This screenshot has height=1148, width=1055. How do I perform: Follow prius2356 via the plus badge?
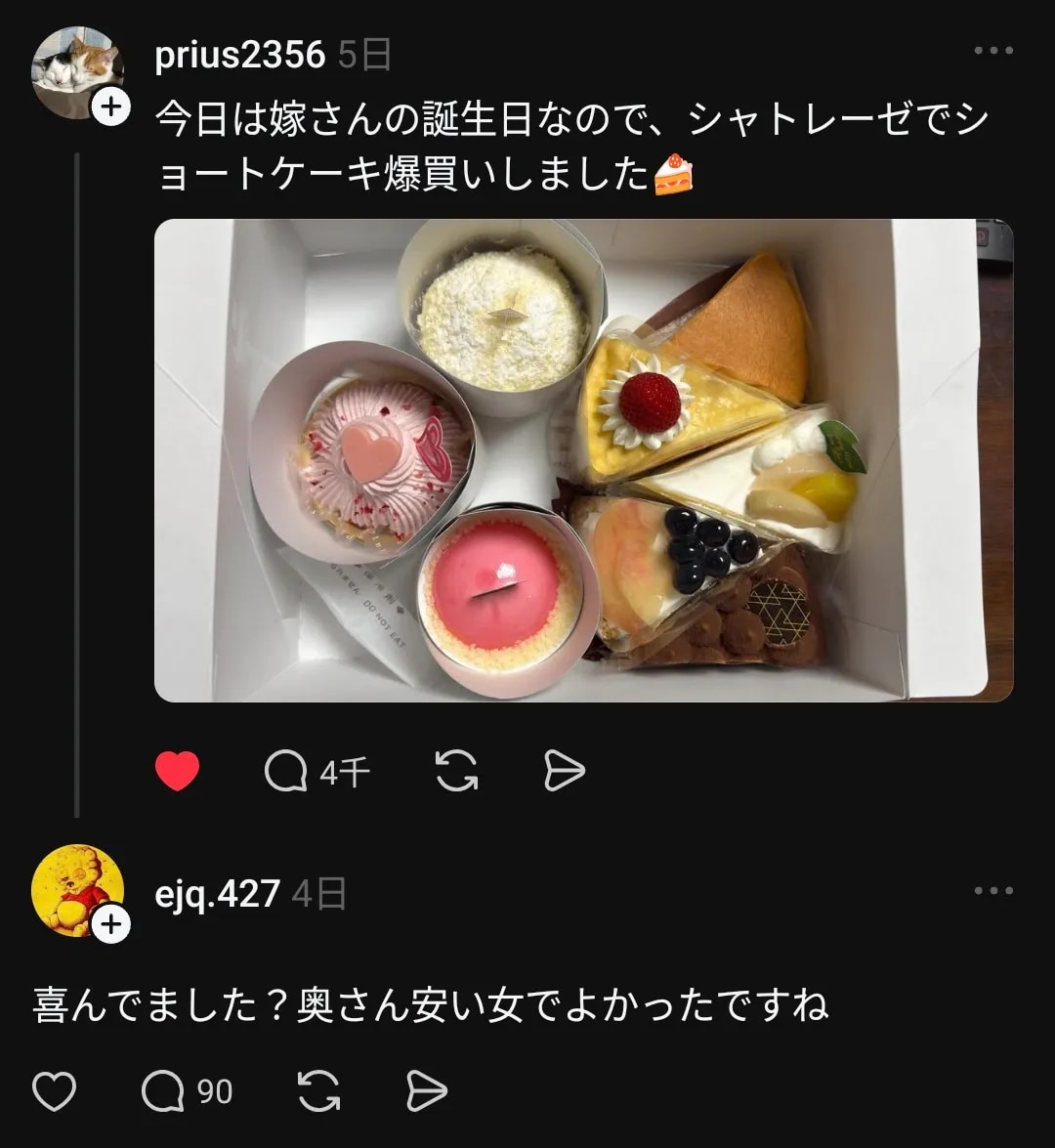[x=111, y=106]
